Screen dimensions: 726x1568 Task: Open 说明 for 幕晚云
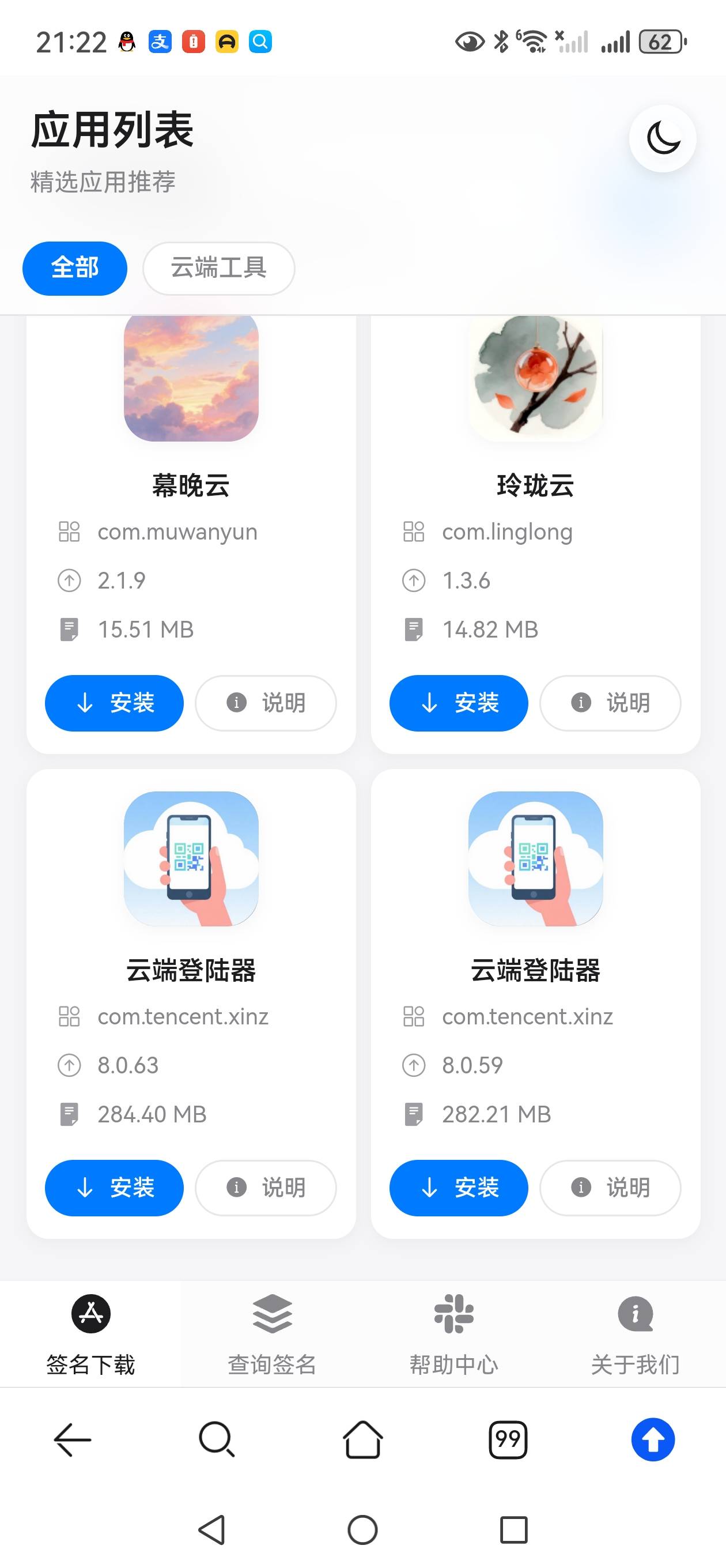point(265,703)
